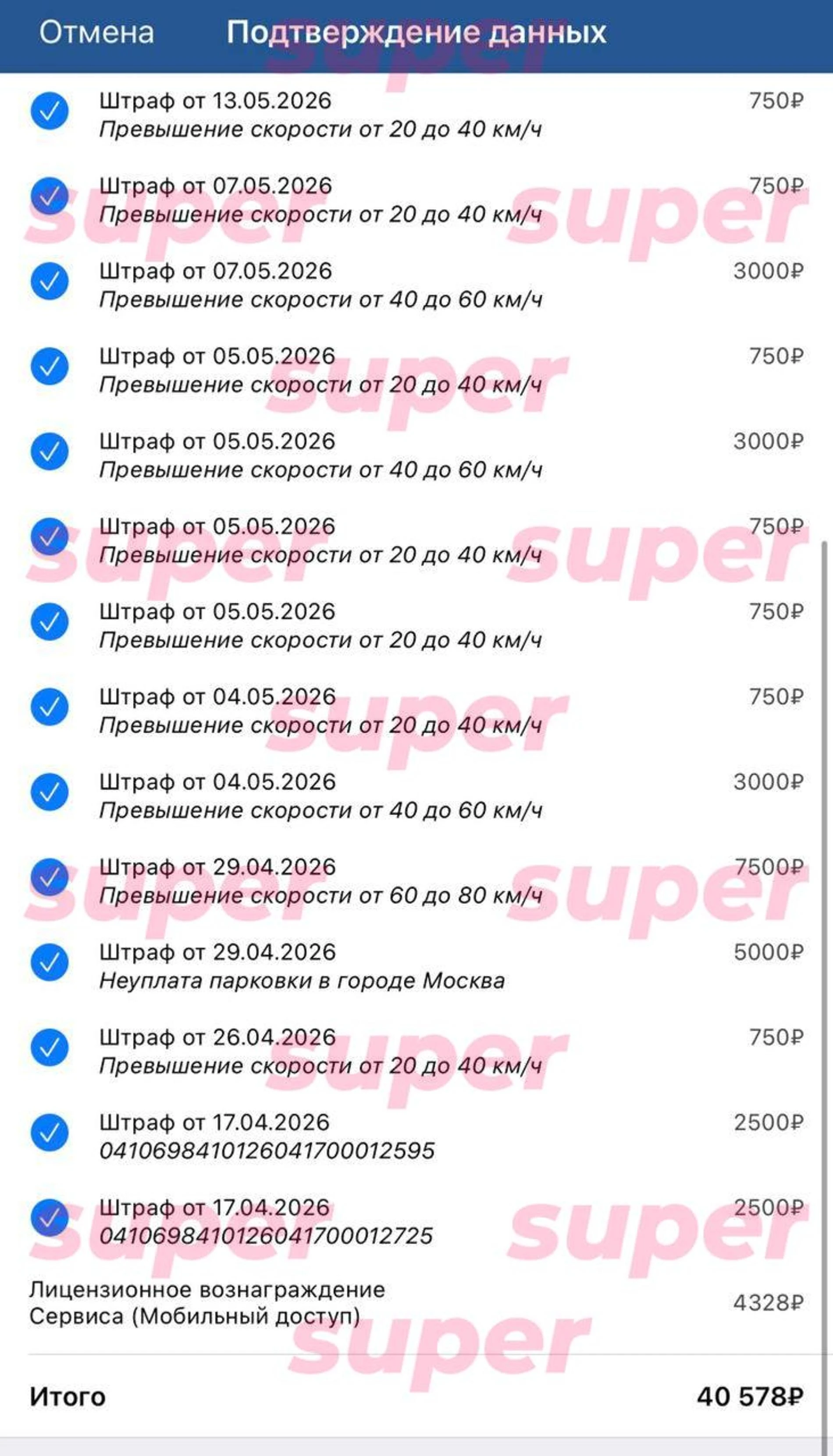Uncheck the fine from 13.05.2026
The width and height of the screenshot is (833, 1456).
(x=50, y=110)
